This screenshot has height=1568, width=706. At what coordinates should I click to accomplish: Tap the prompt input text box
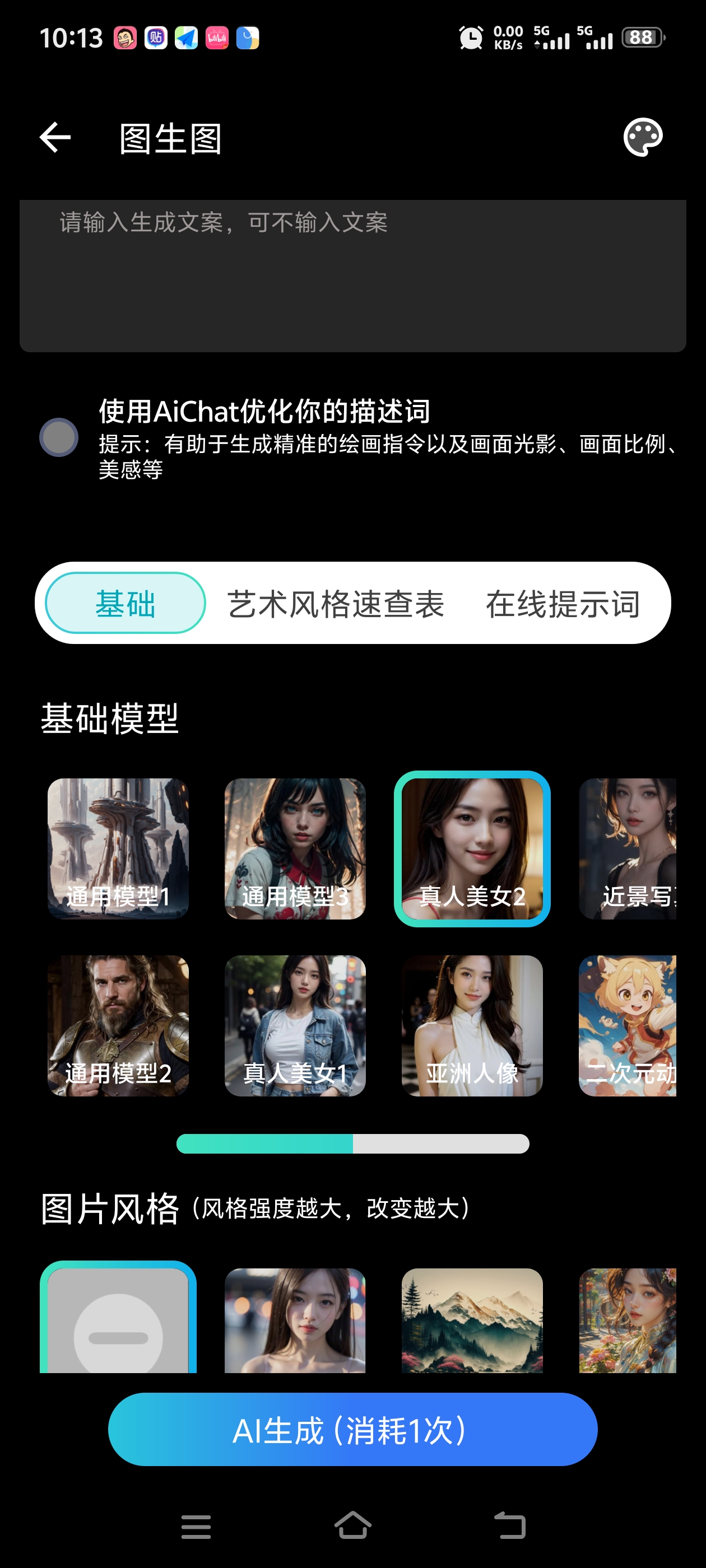point(354,274)
